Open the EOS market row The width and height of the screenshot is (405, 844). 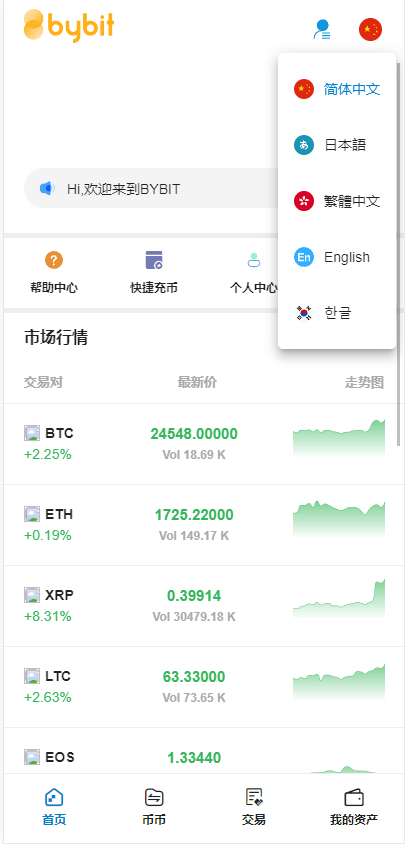coord(202,751)
